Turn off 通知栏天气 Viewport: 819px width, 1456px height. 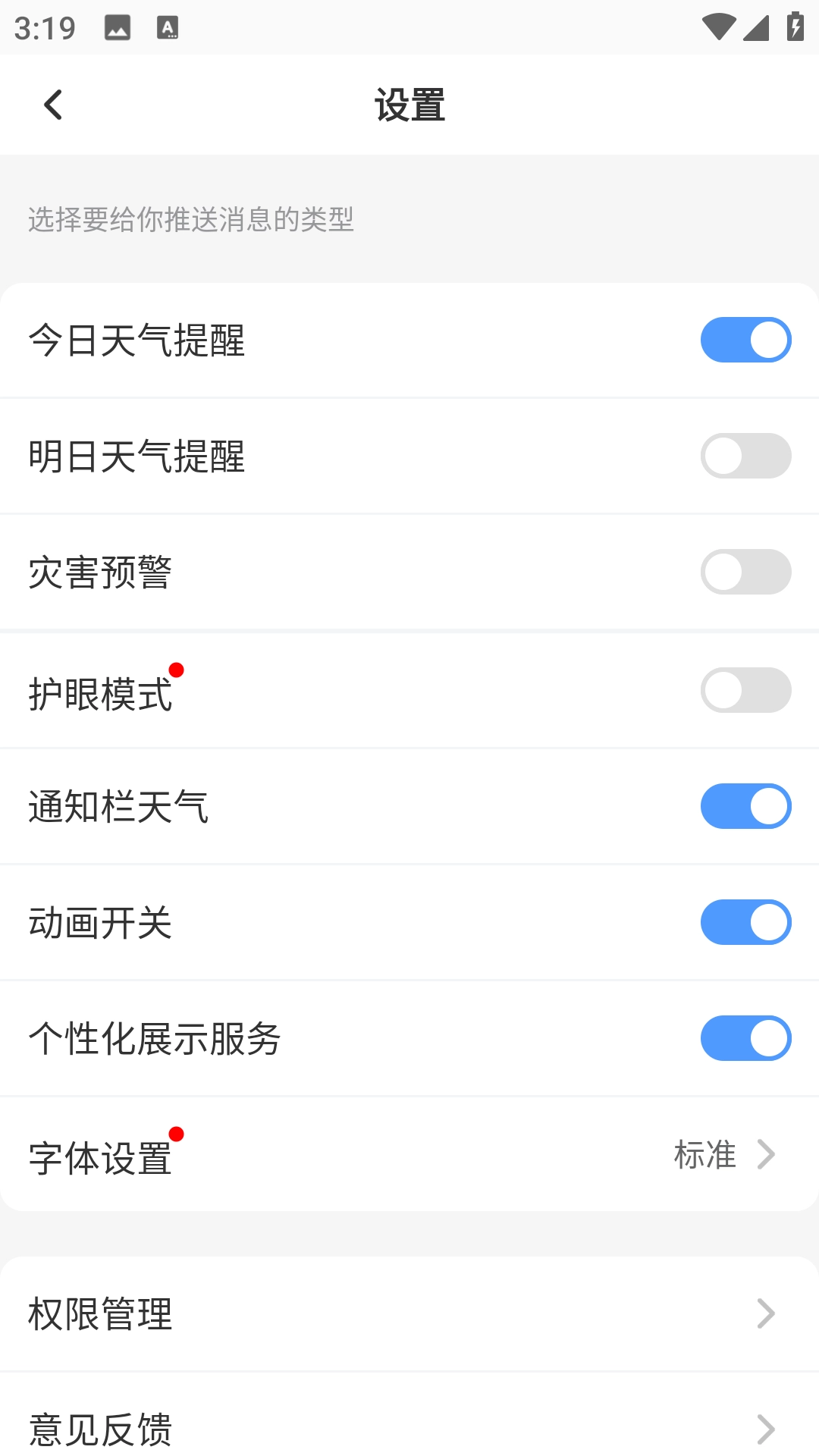coord(746,806)
